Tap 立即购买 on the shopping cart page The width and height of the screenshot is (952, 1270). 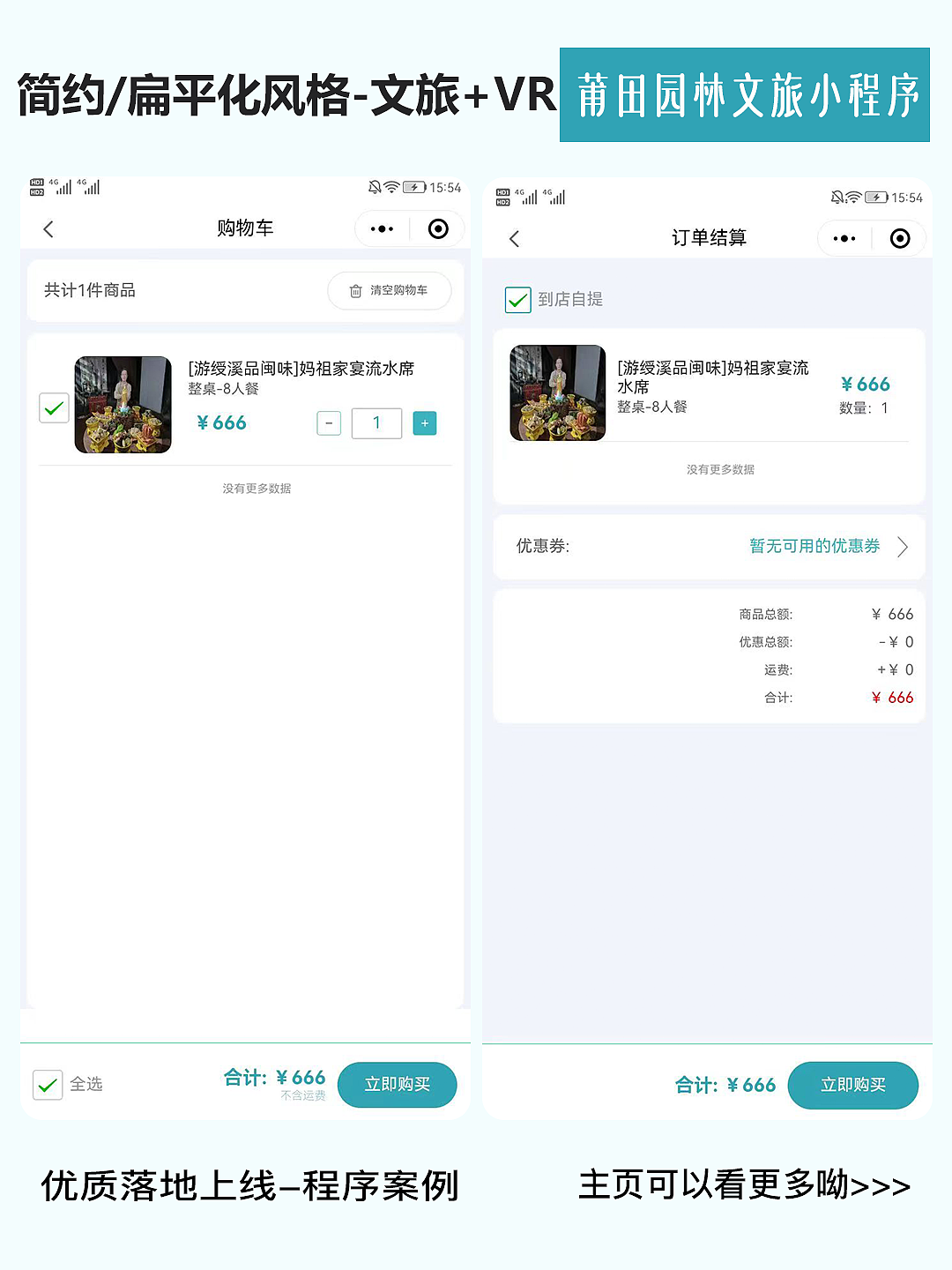[398, 1085]
